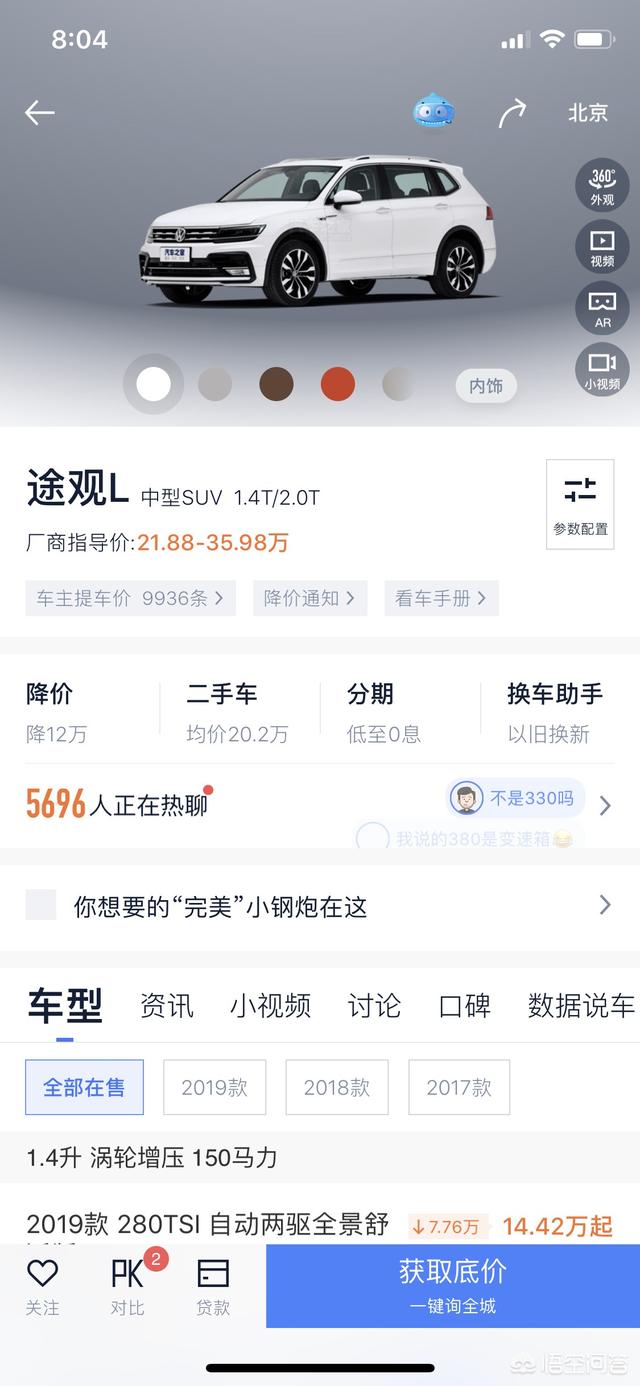The height and width of the screenshot is (1386, 640).
Task: Select the red color swatch
Action: 338,384
